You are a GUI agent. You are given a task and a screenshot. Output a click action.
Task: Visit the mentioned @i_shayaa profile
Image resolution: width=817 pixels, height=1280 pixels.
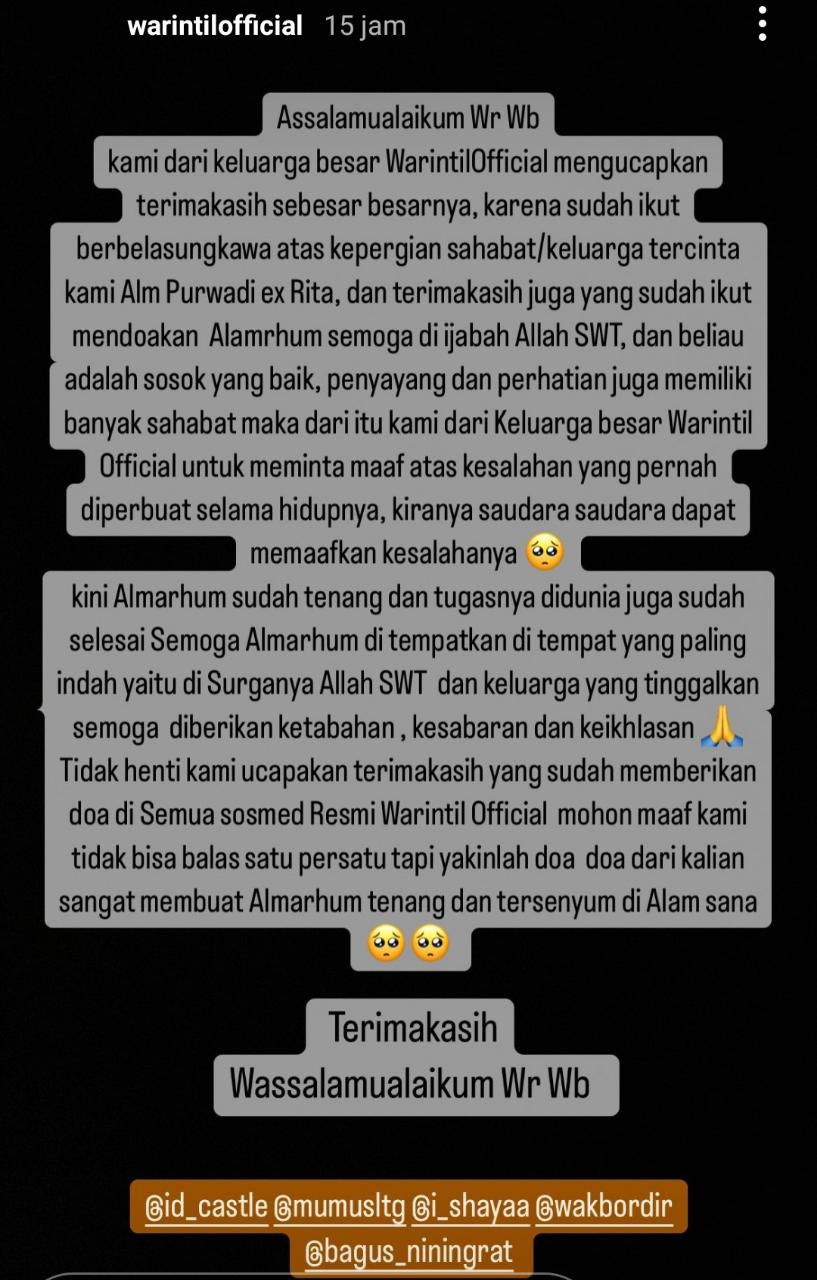[471, 1207]
